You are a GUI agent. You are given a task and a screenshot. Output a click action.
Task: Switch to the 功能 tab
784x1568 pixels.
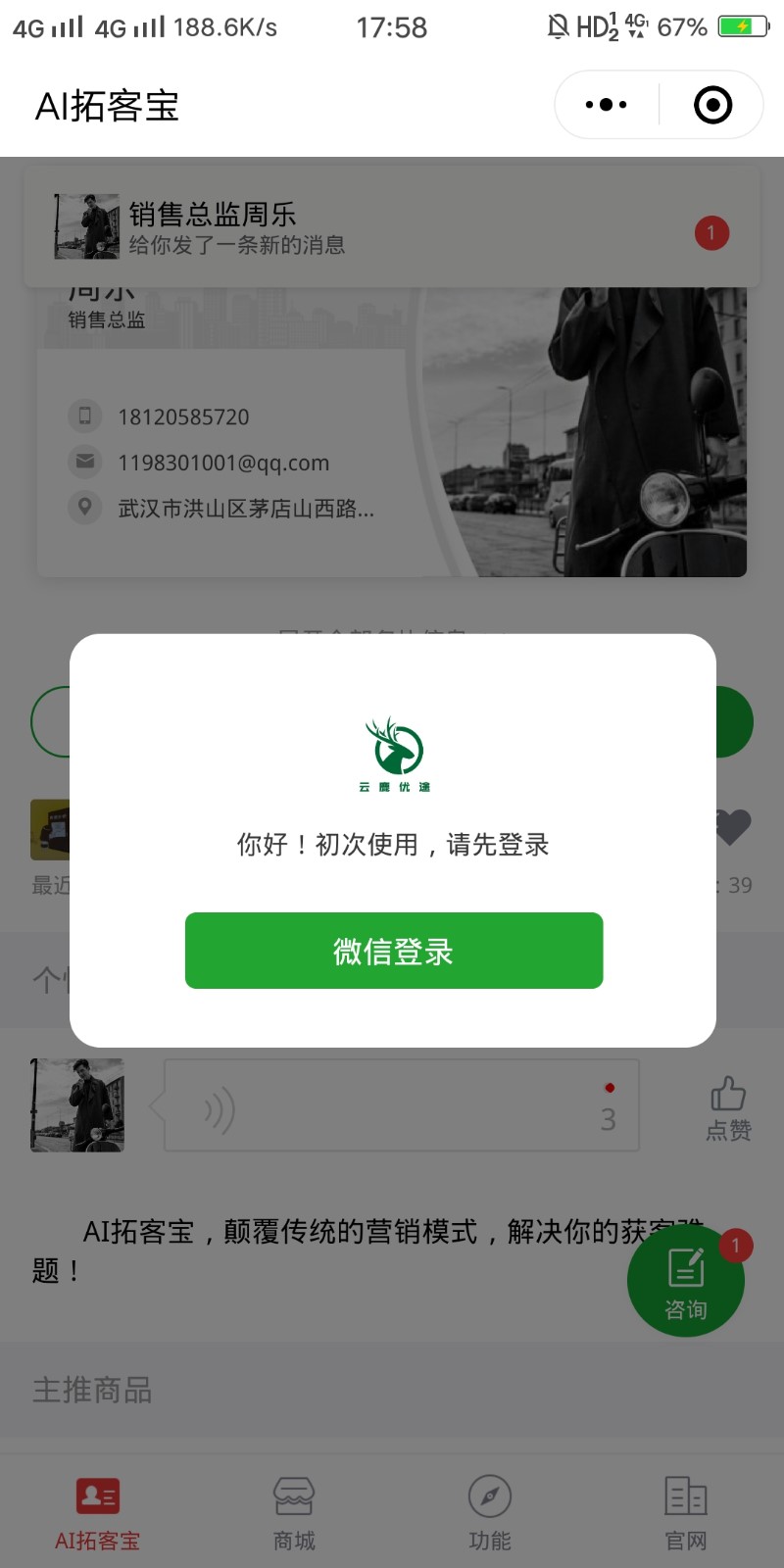point(490,1514)
